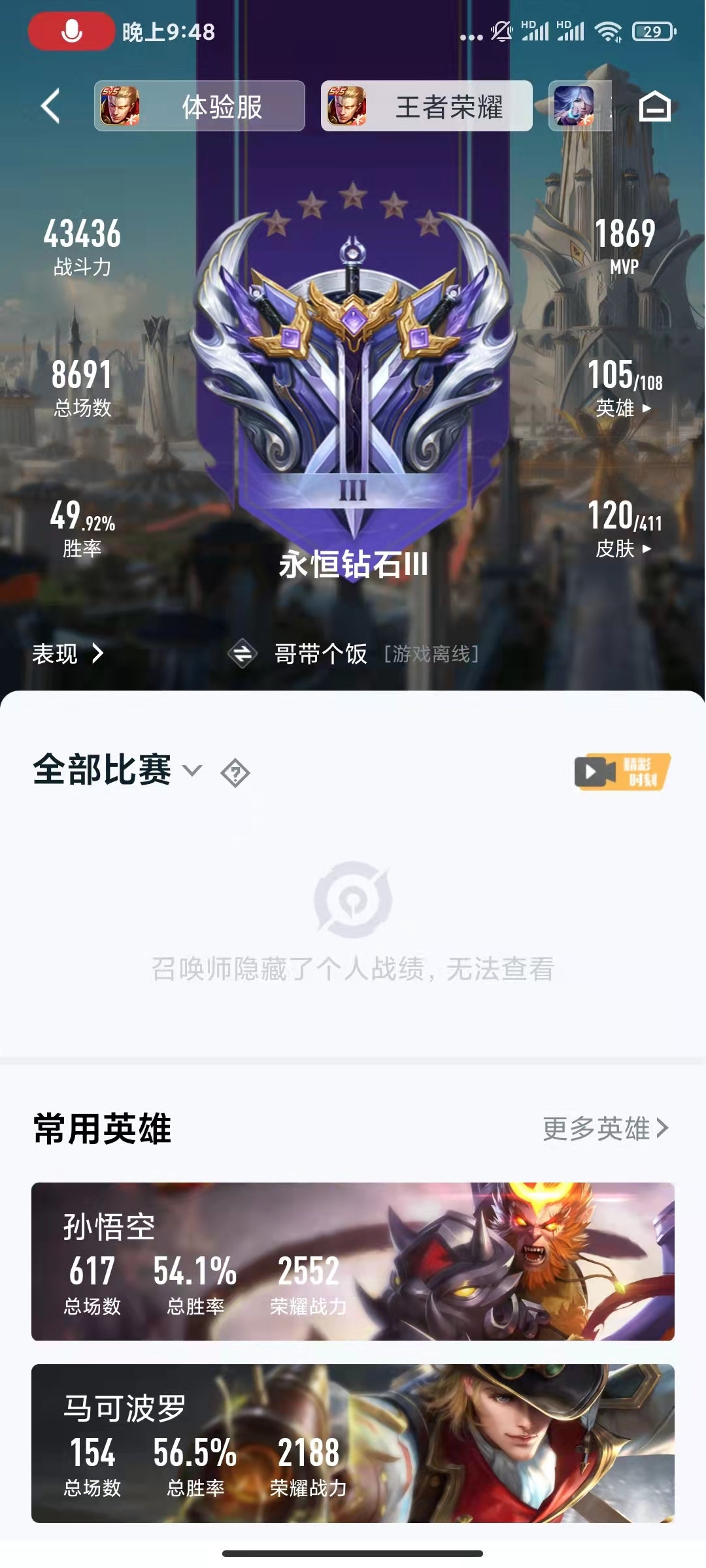Screen dimensions: 706x1568
Task: Open the third game tab with avatar
Action: (579, 106)
